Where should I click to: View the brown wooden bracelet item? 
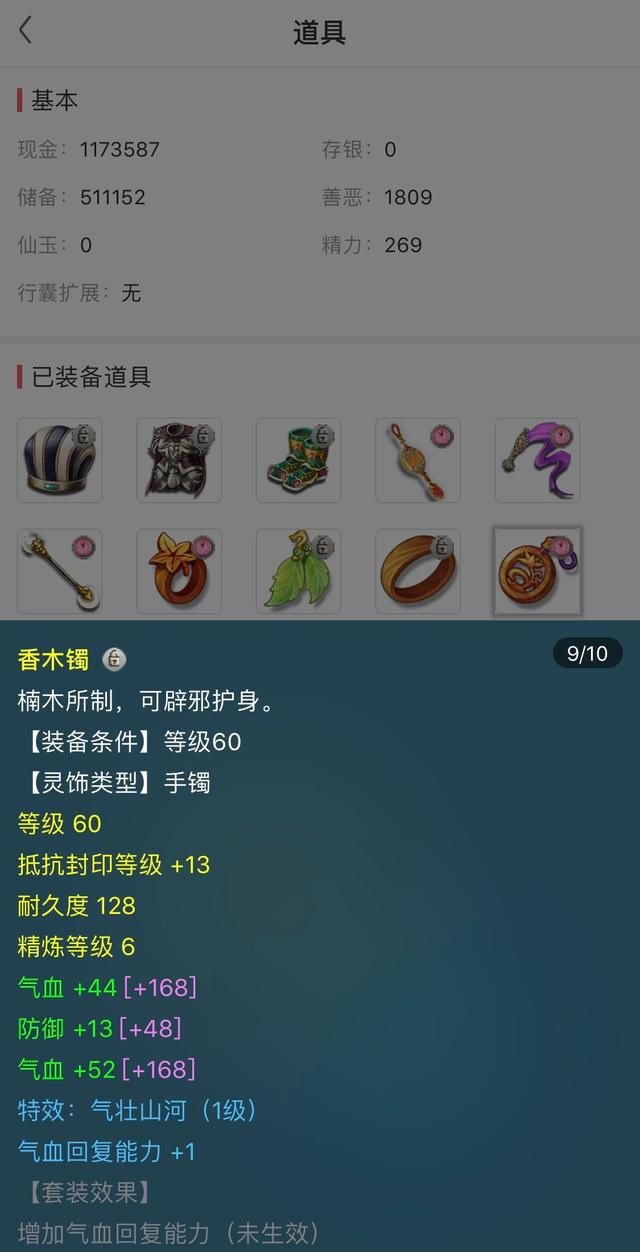418,571
